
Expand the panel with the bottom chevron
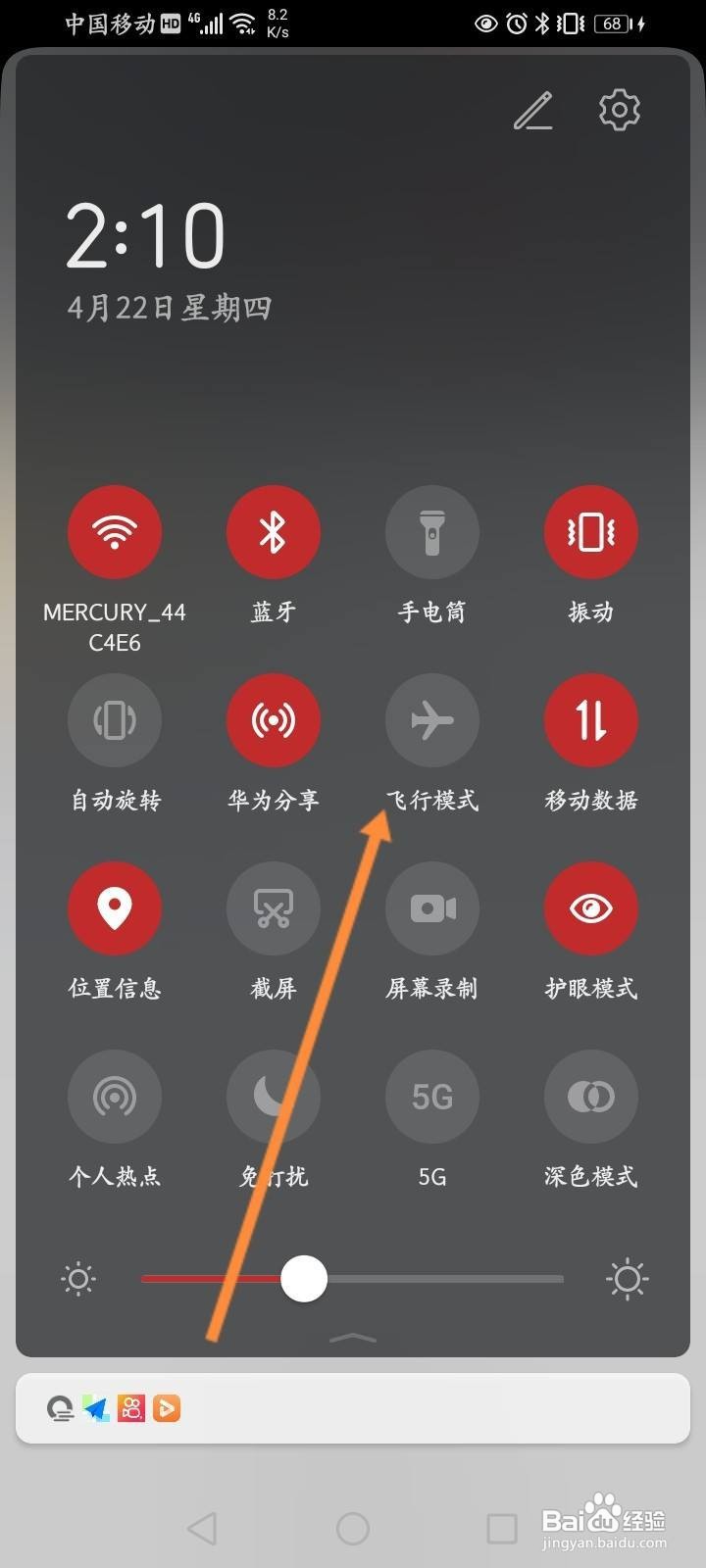coord(352,1338)
